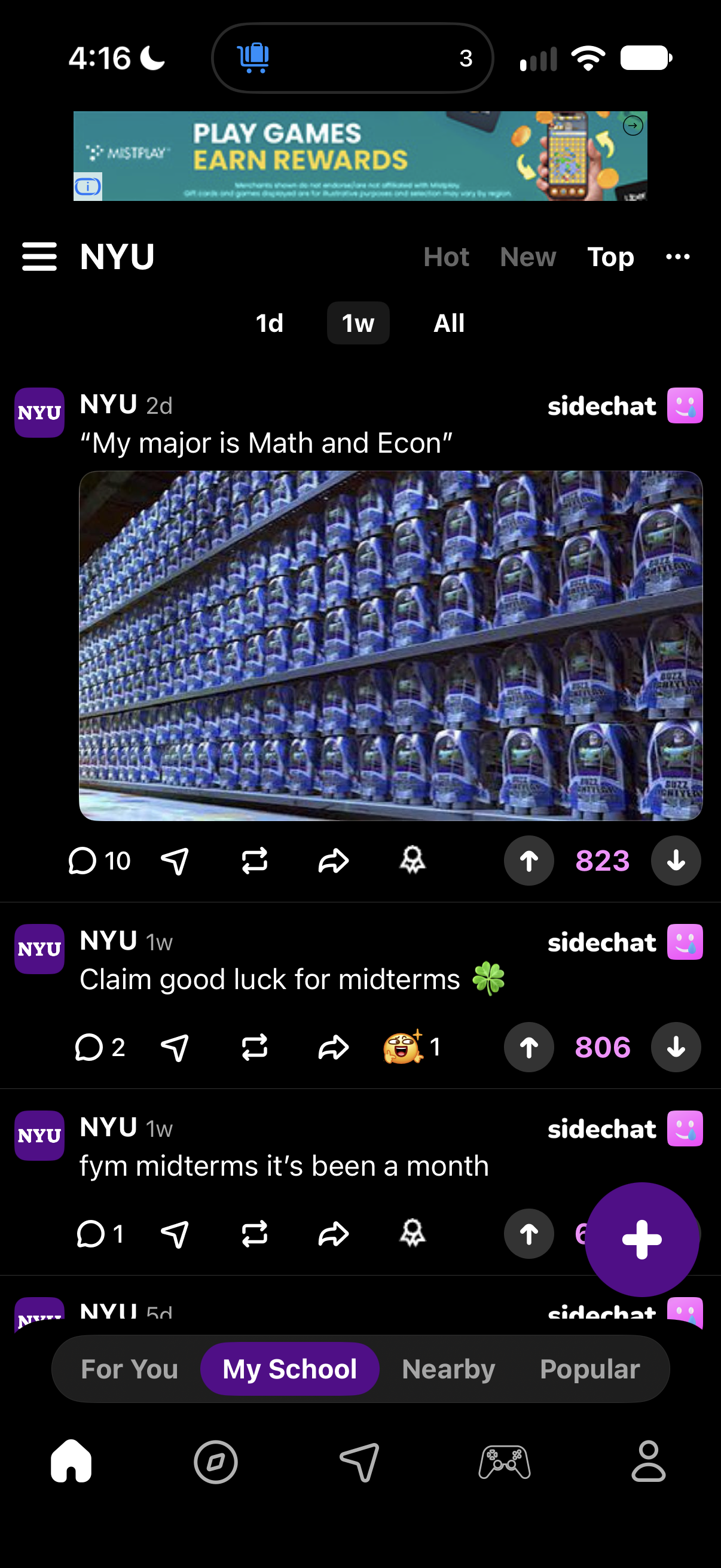Open the games controller tab
Image resolution: width=721 pixels, height=1568 pixels.
coord(504,1462)
